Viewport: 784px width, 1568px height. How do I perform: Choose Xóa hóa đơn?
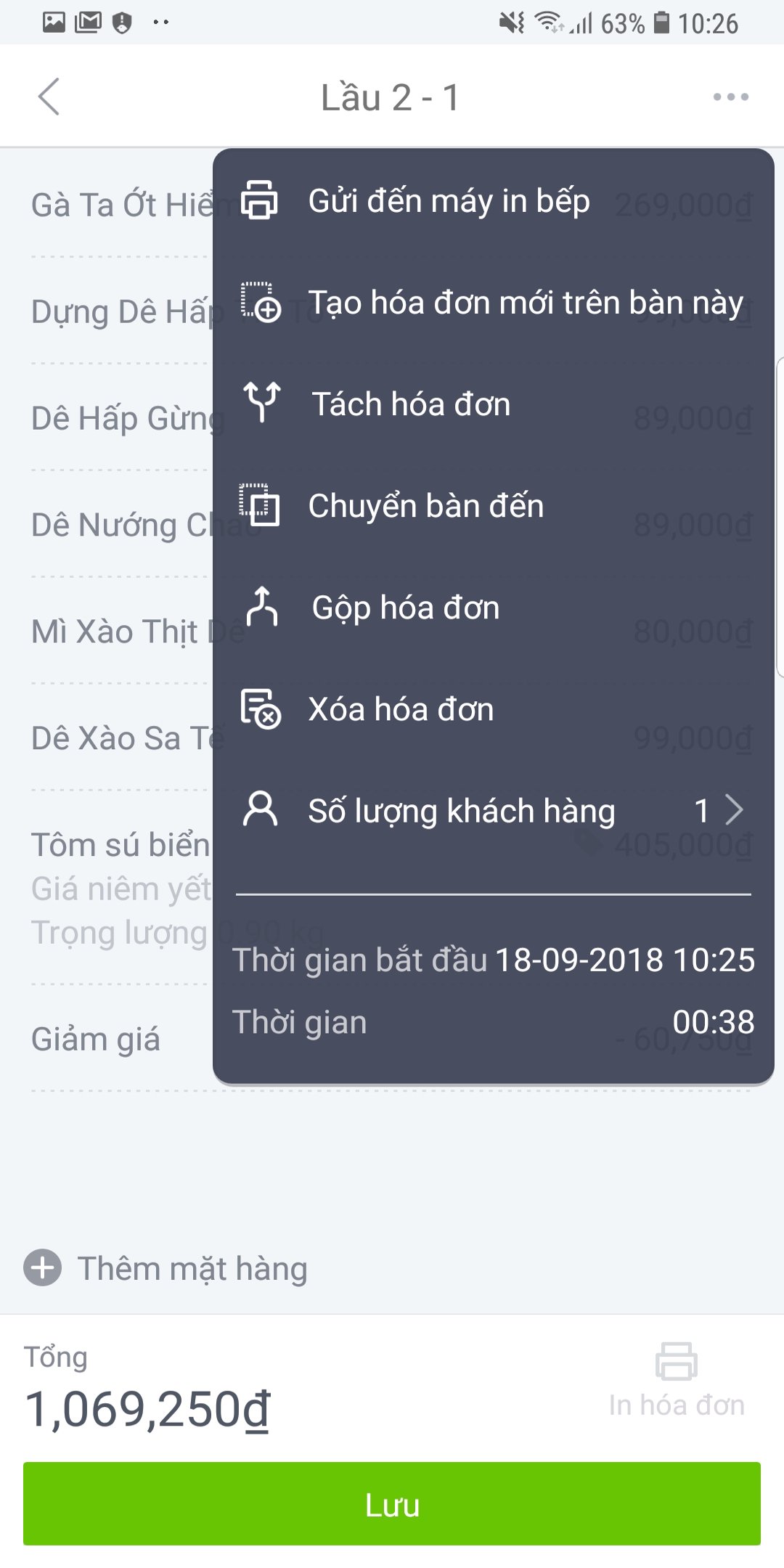tap(401, 709)
